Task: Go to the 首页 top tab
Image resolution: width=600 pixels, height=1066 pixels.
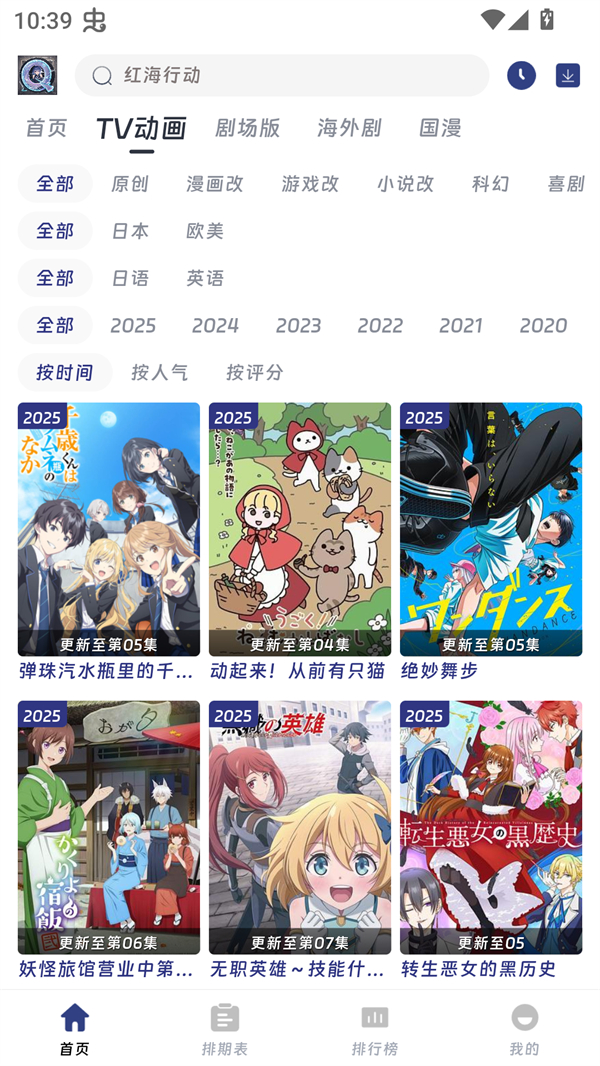Action: [46, 128]
